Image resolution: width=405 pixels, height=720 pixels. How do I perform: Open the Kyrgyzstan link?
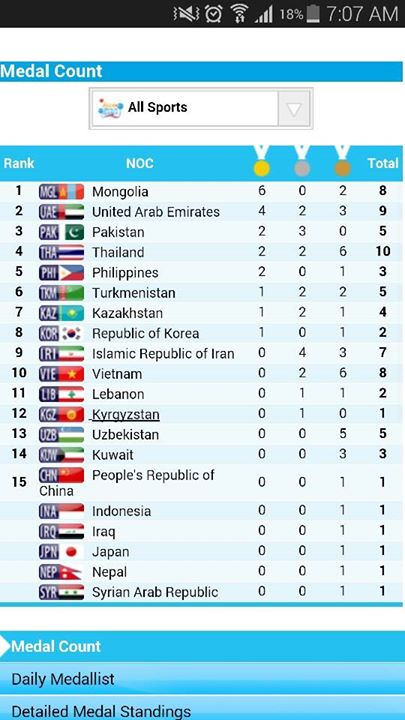pyautogui.click(x=125, y=415)
